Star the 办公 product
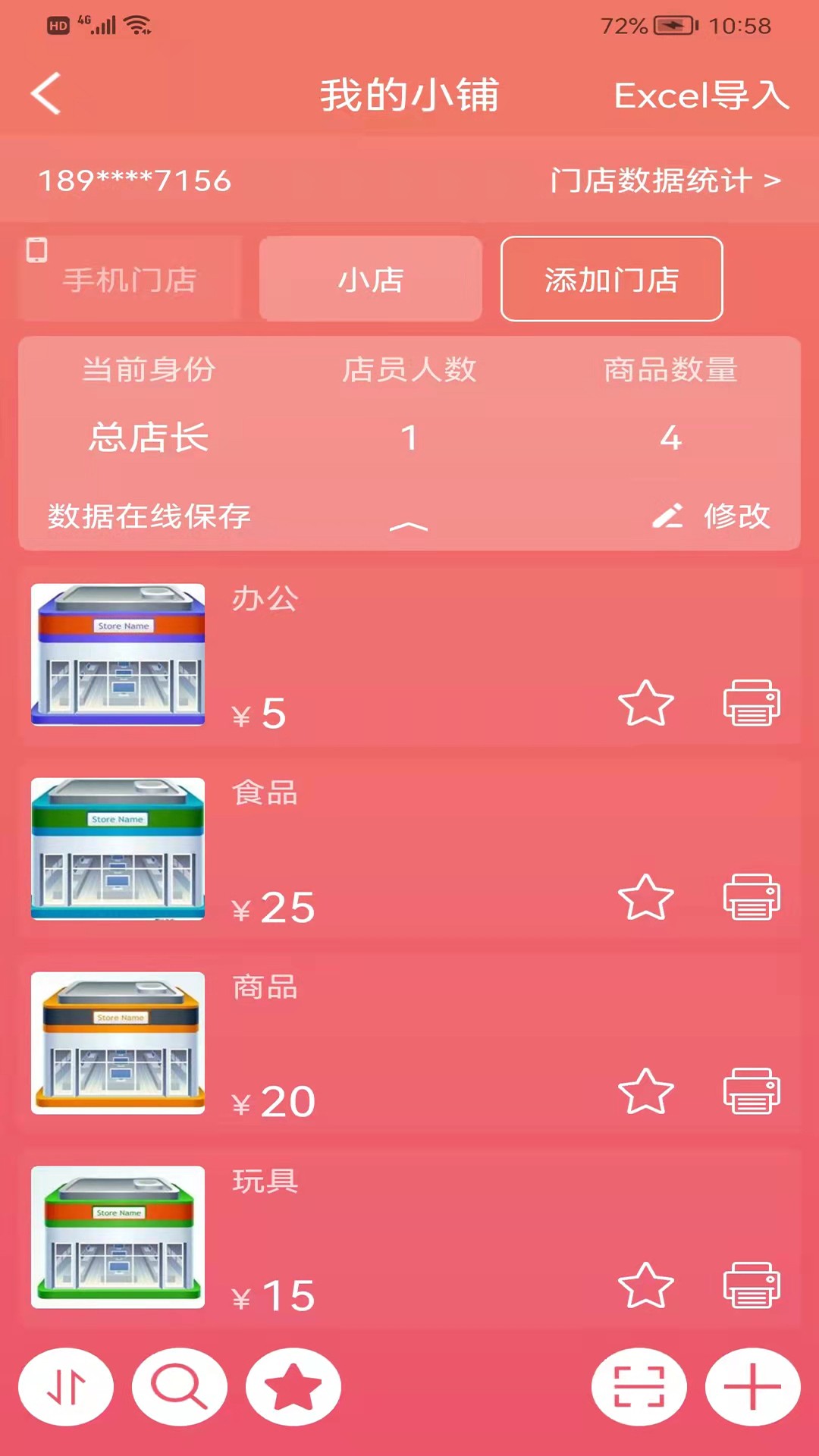The image size is (819, 1456). 645,702
